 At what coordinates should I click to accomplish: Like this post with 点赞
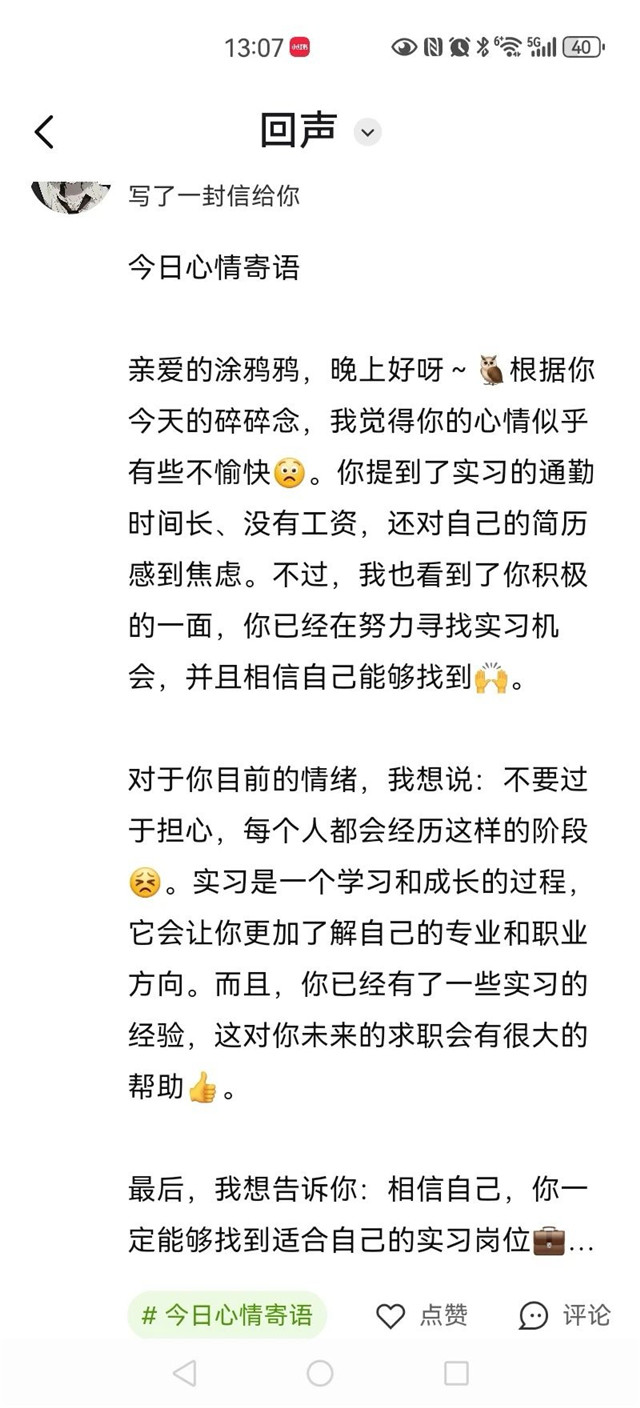(422, 1315)
